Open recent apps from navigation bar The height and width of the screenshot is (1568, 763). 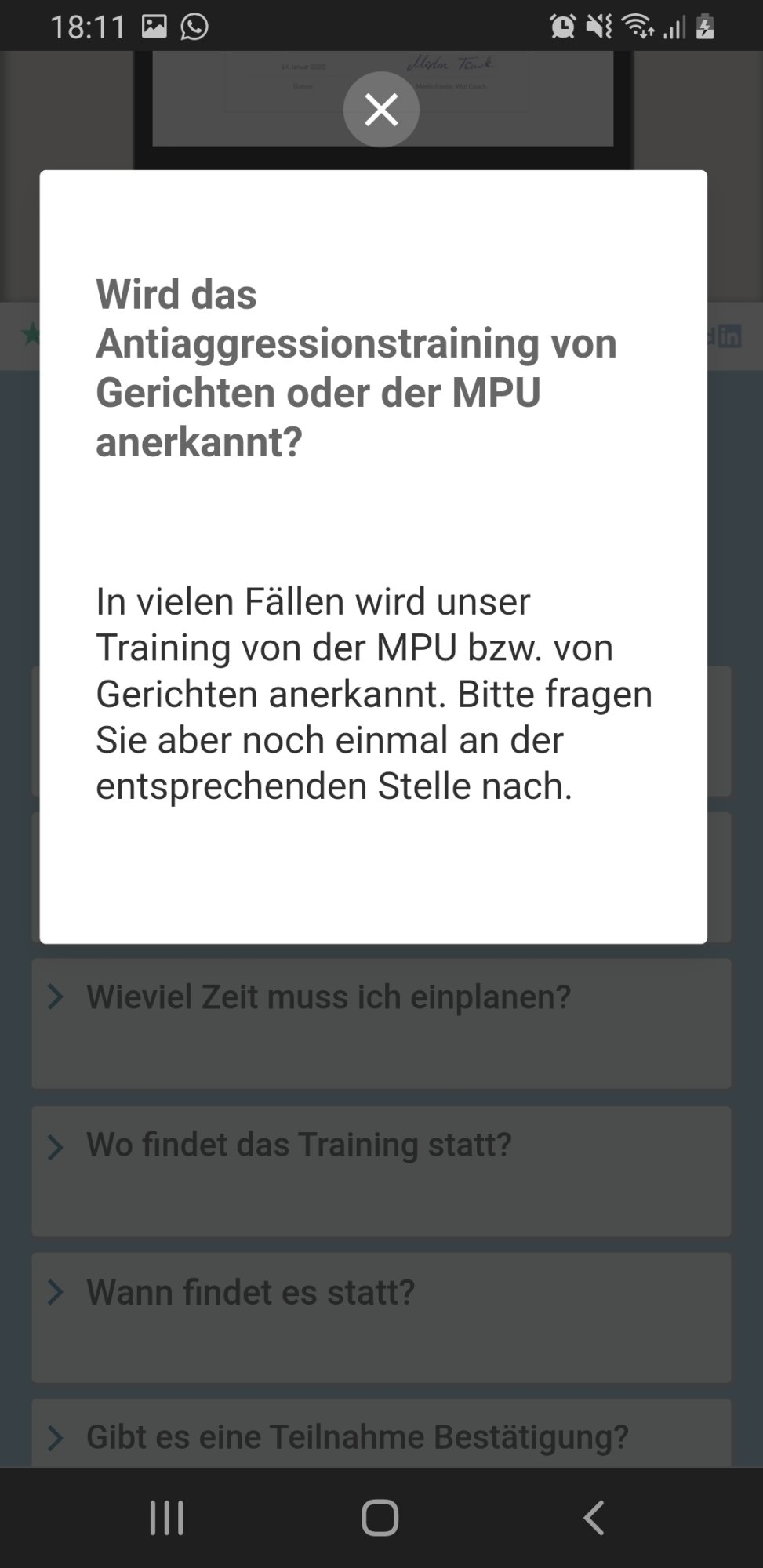tap(167, 1518)
